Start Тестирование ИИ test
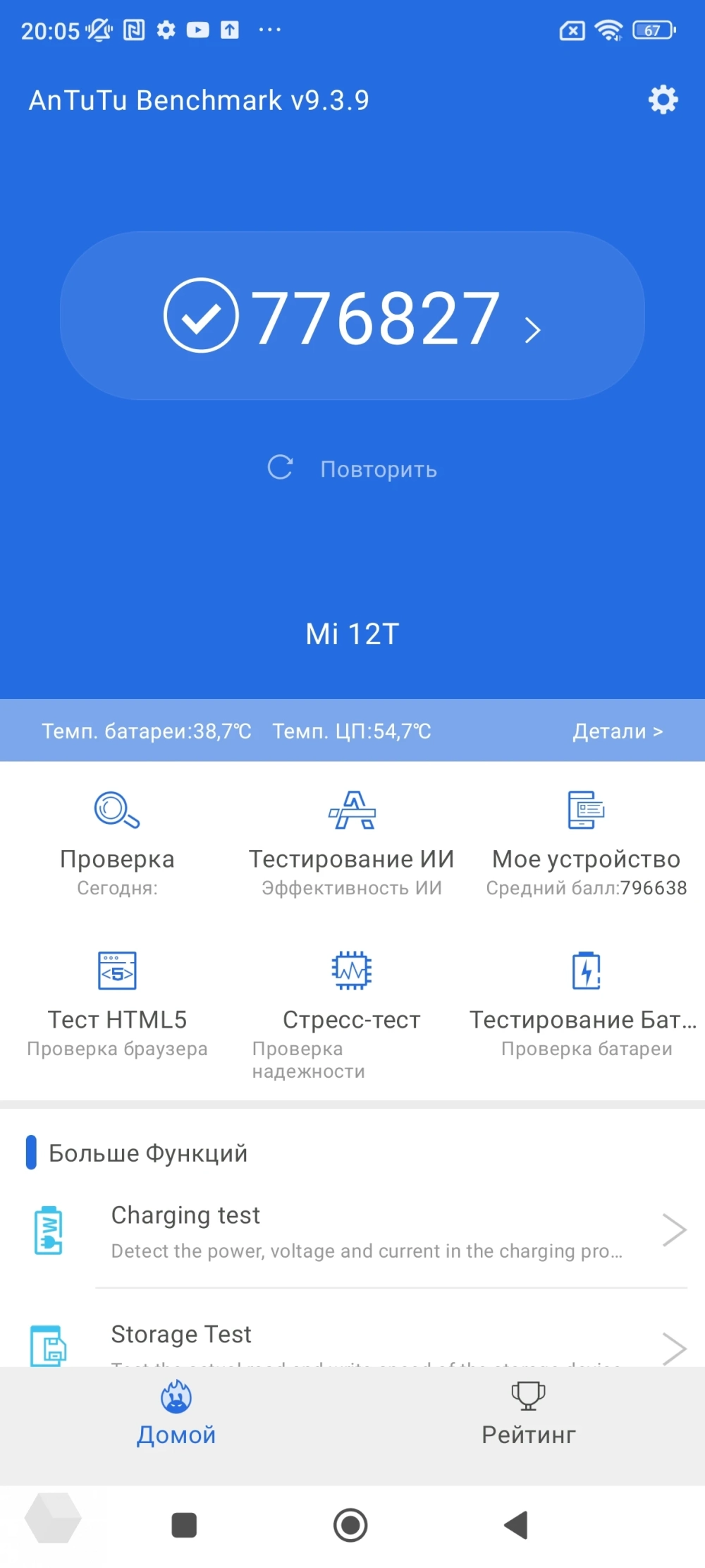The width and height of the screenshot is (705, 1568). (352, 841)
